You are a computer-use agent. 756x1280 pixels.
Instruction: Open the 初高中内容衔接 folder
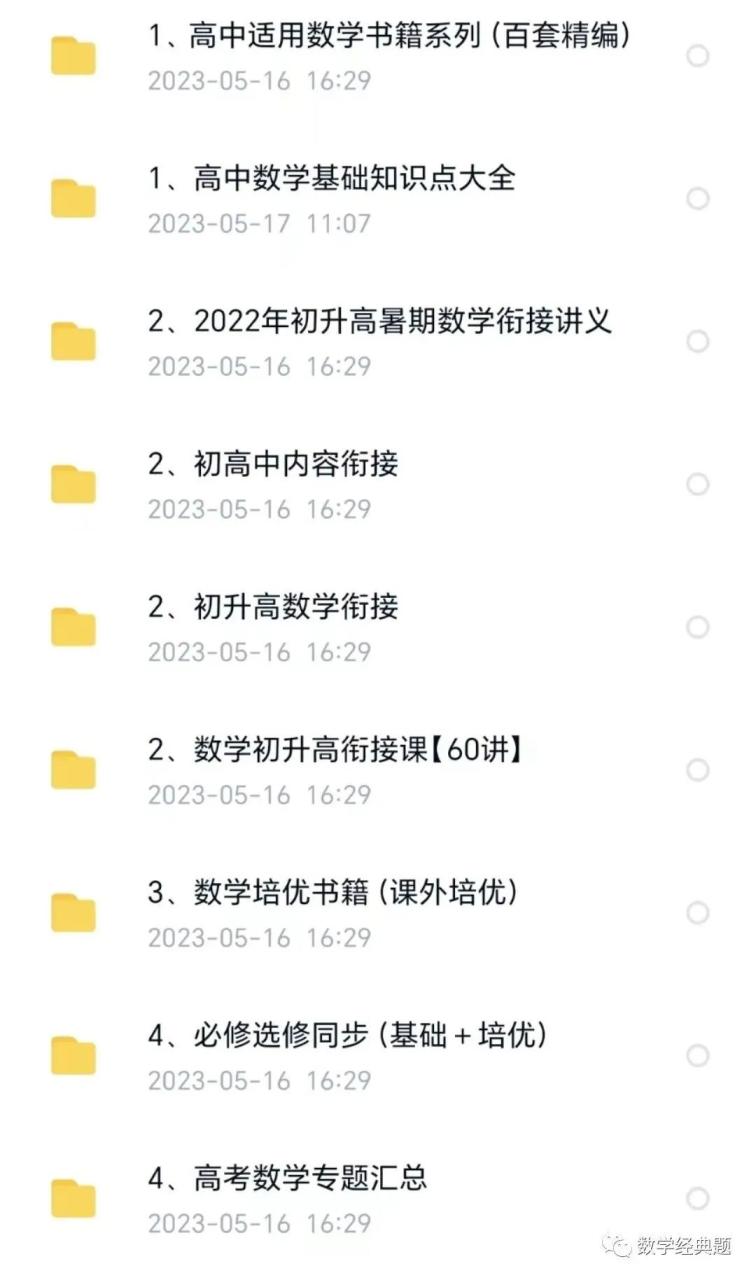pyautogui.click(x=378, y=485)
